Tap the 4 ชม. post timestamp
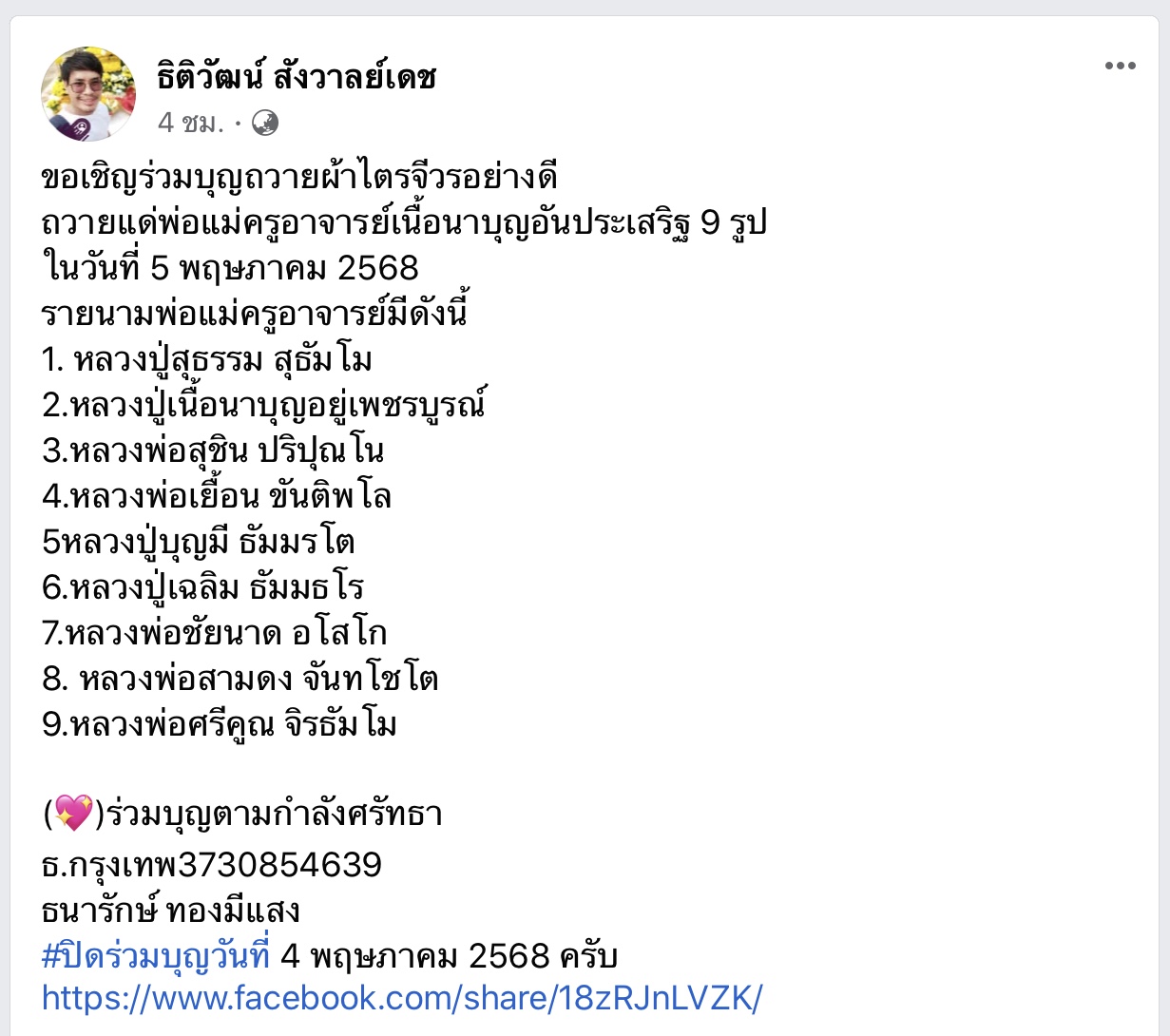Image resolution: width=1170 pixels, height=1036 pixels. click(190, 123)
